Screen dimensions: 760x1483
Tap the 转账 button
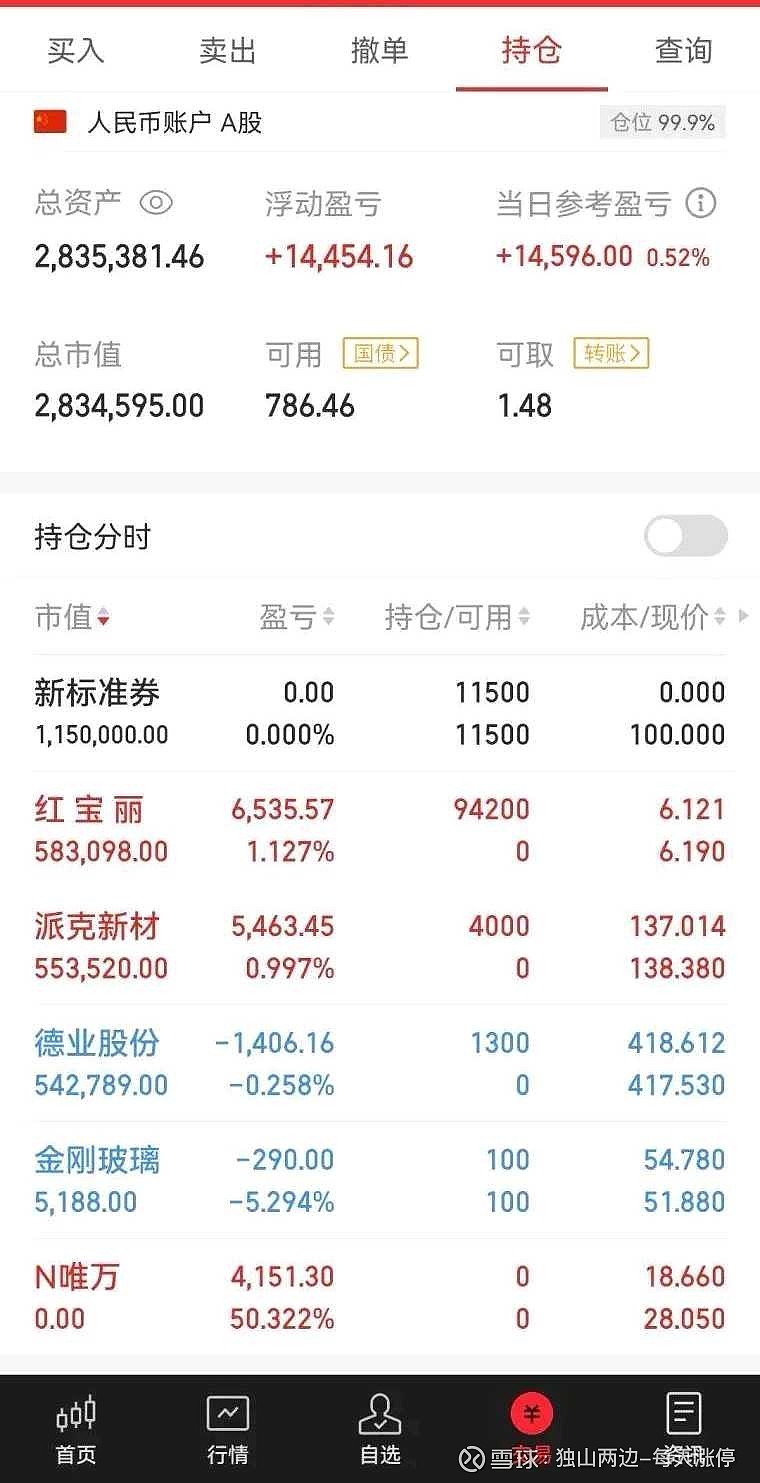611,353
